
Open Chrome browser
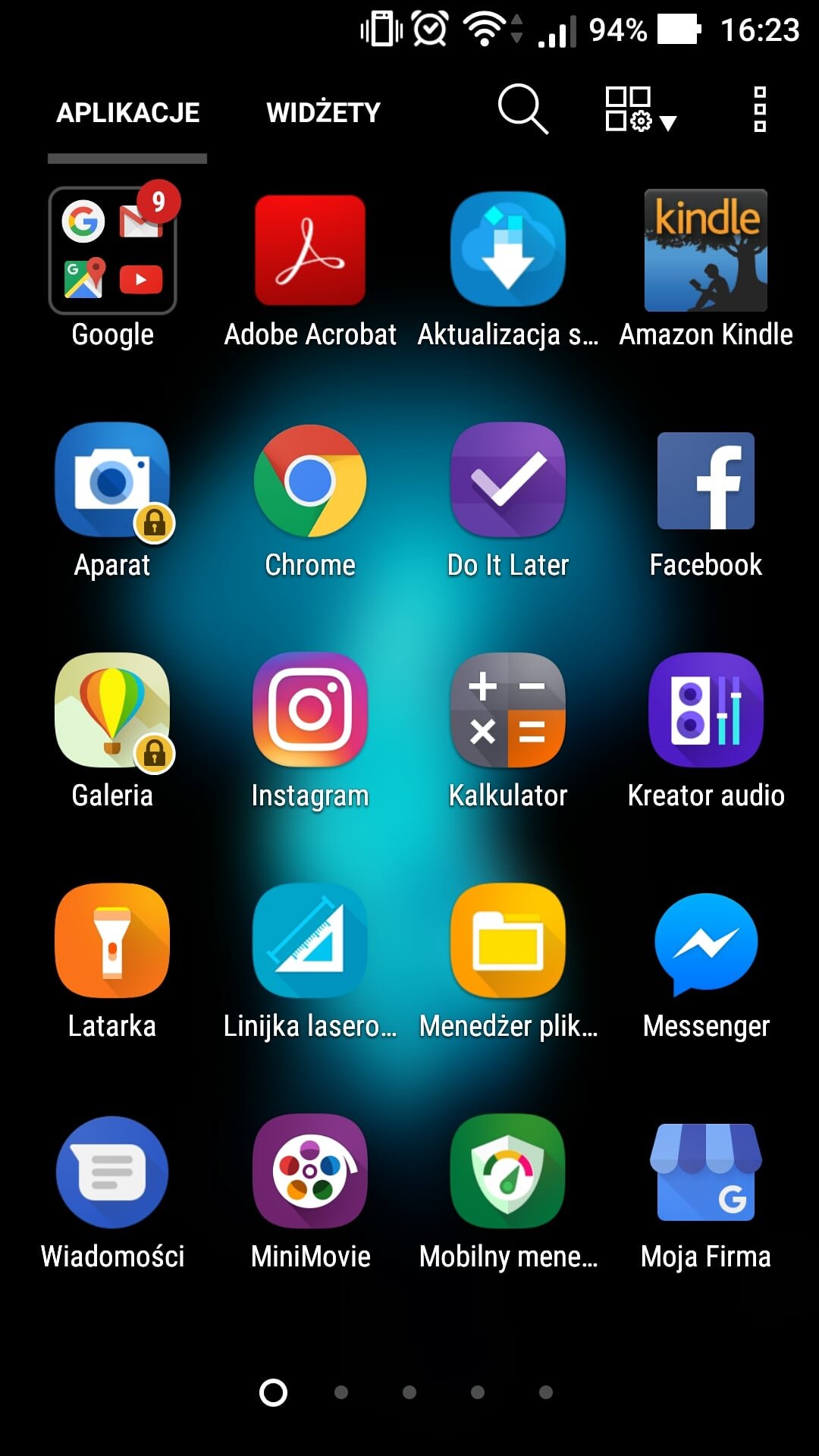310,481
